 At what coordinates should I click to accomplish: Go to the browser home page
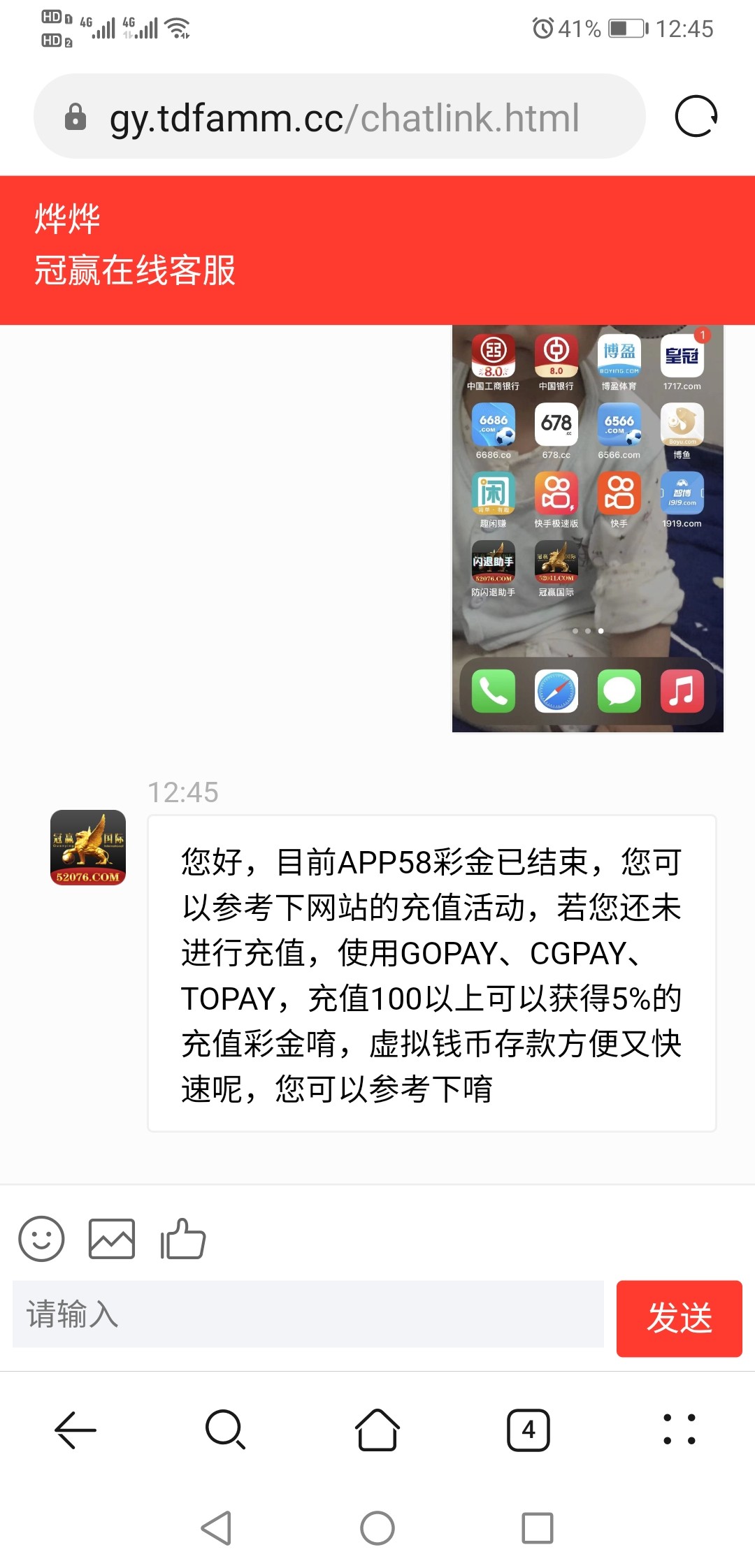tap(377, 1430)
